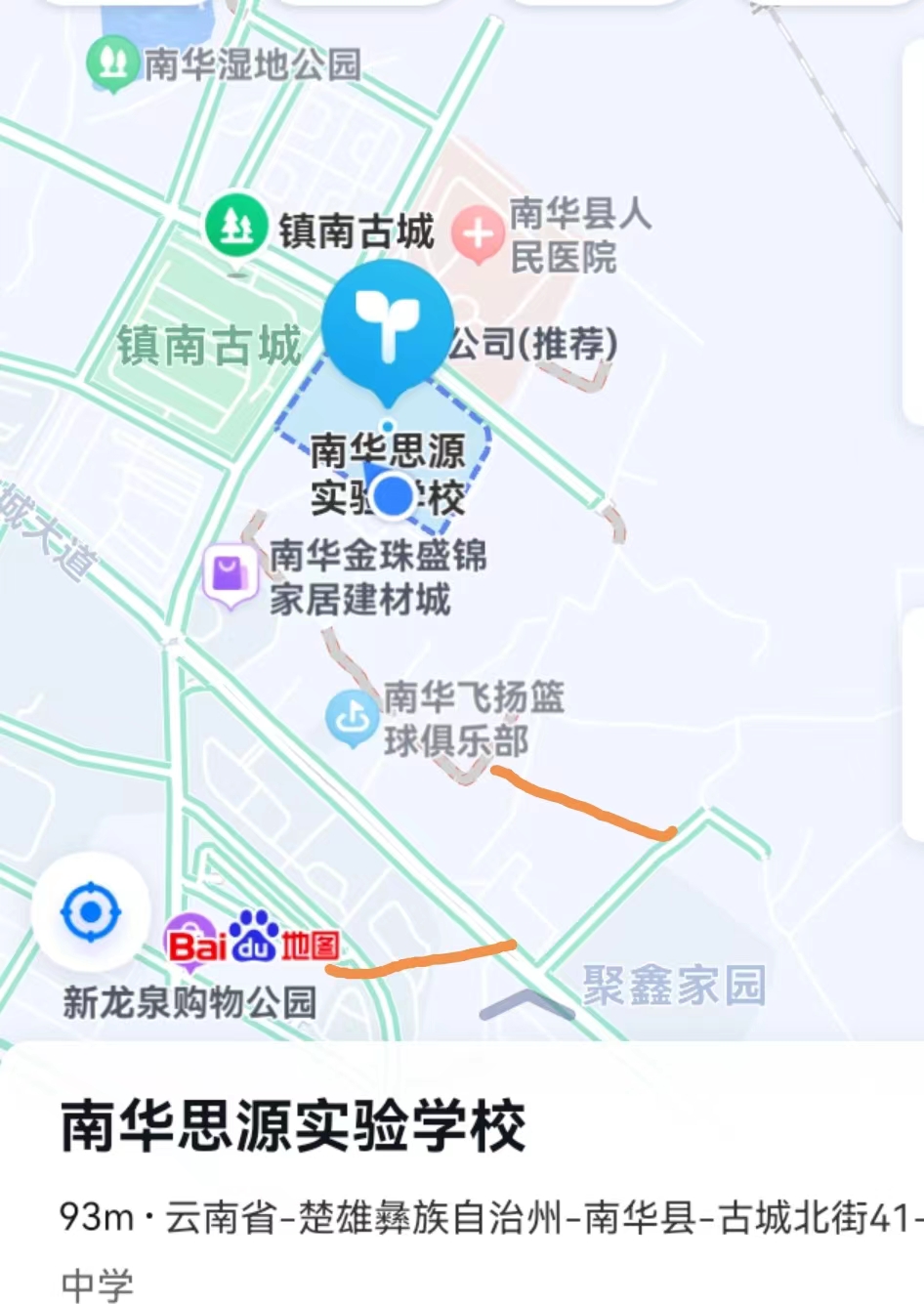
Task: Recenter map with the location target button
Action: coord(91,912)
